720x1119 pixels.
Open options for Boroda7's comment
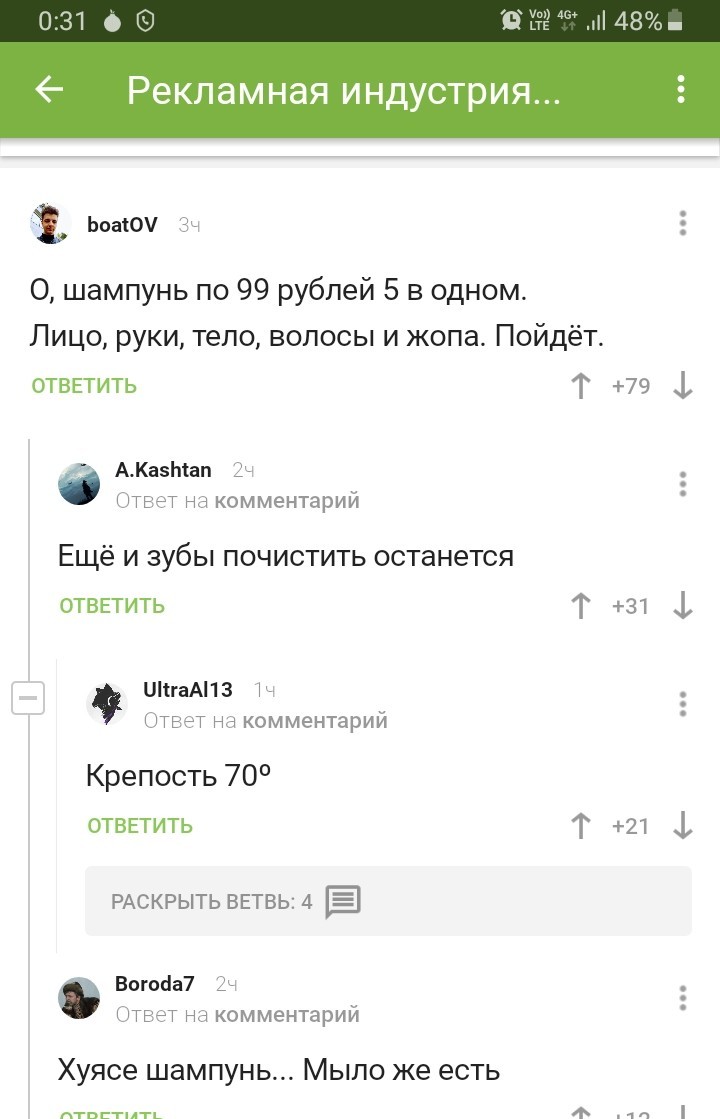(x=683, y=998)
